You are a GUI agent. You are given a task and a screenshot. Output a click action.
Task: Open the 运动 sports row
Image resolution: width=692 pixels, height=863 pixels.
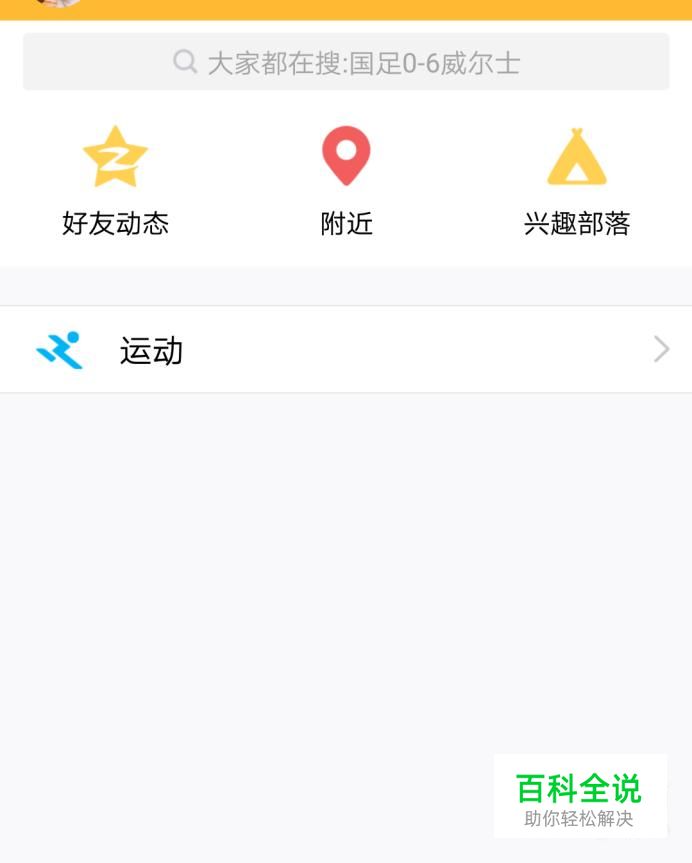(346, 350)
